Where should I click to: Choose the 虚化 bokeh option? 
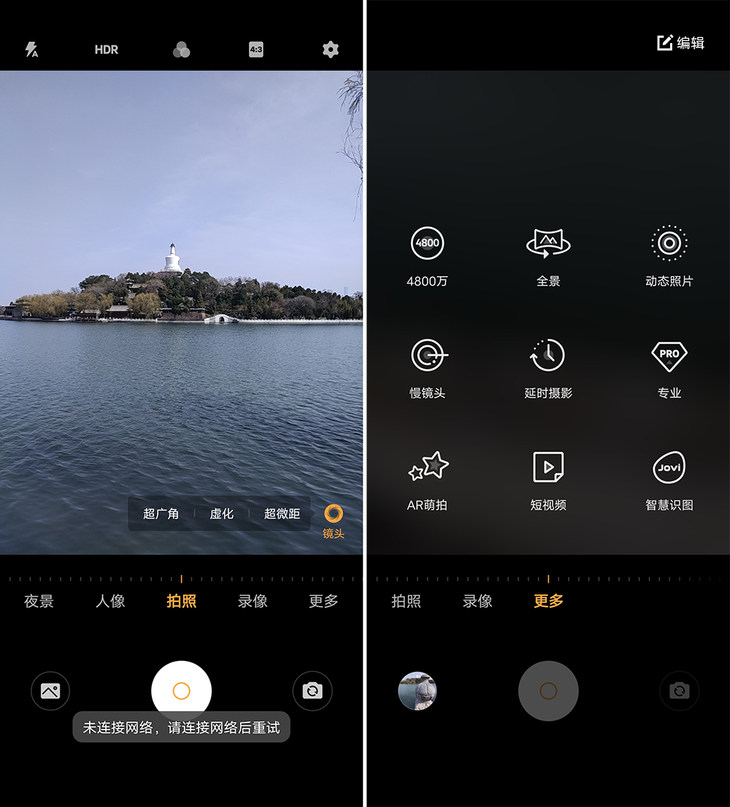click(x=221, y=514)
